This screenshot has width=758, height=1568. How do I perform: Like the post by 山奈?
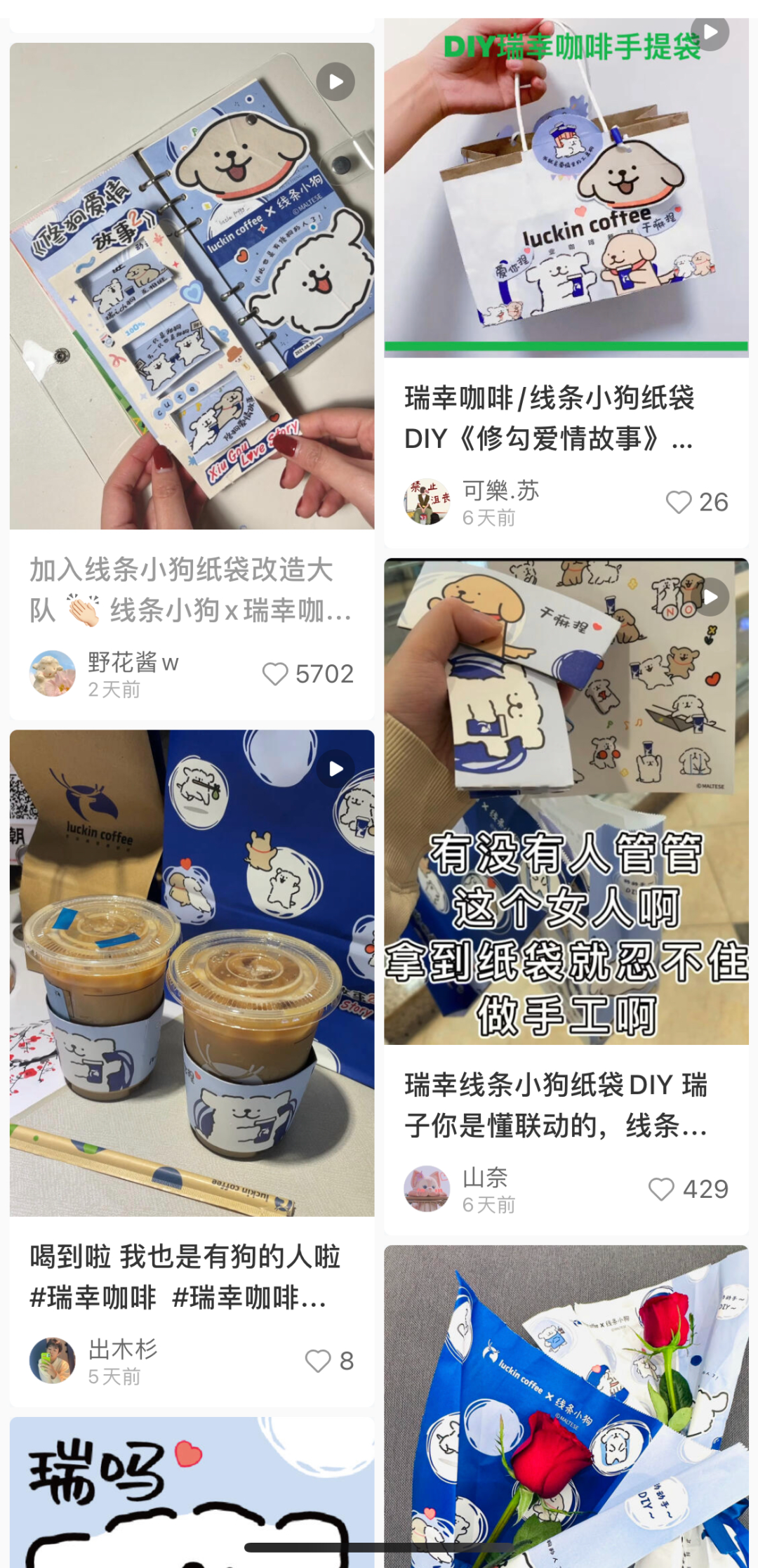[x=661, y=1189]
